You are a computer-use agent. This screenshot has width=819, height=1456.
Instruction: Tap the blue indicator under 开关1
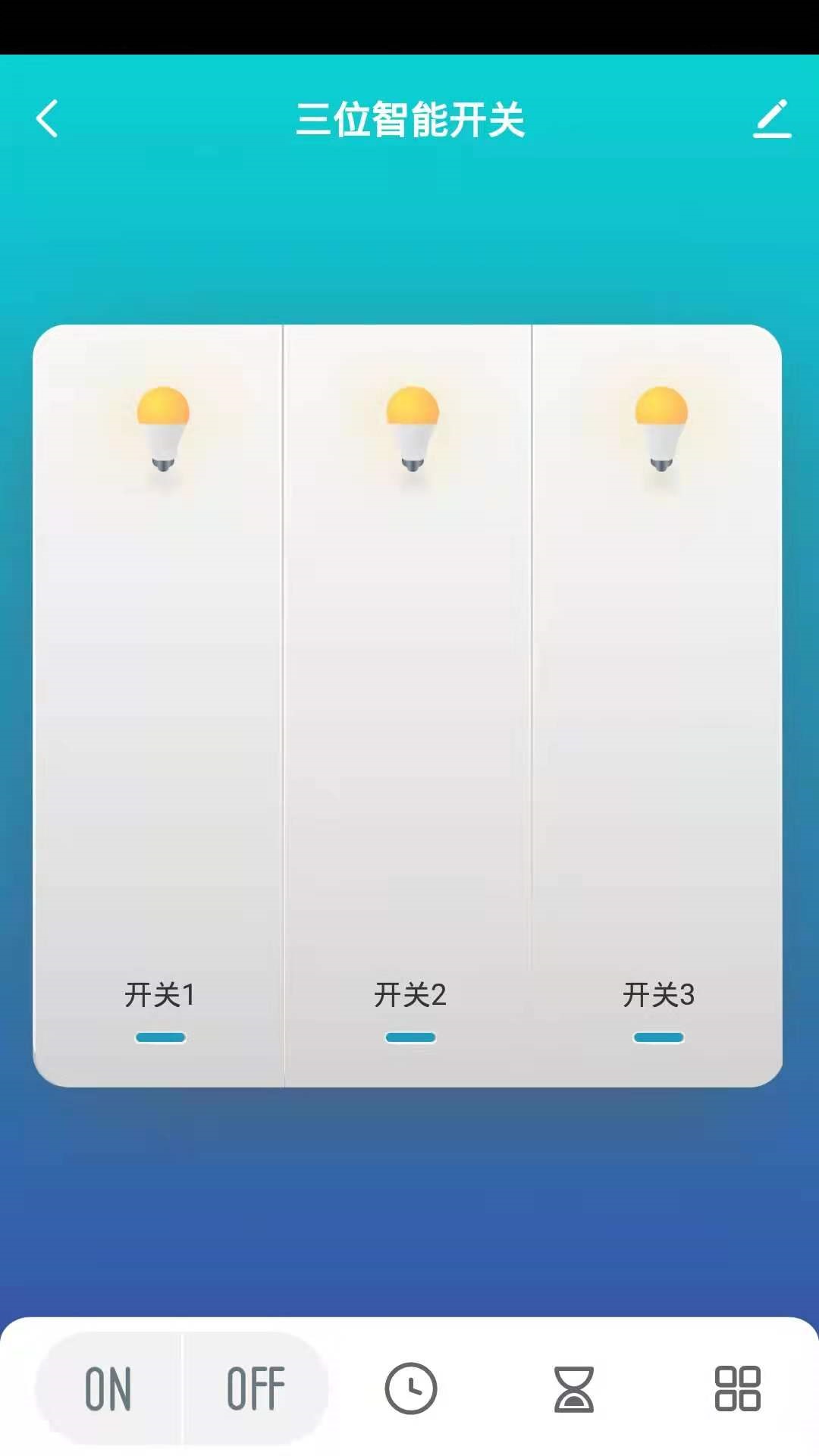pyautogui.click(x=161, y=1037)
